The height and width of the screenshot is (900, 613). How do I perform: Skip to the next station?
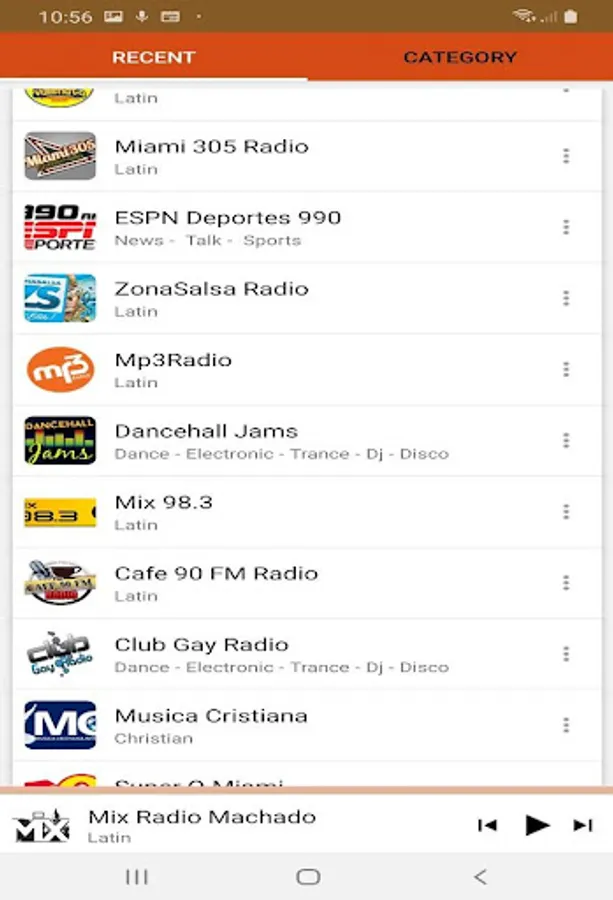[583, 825]
